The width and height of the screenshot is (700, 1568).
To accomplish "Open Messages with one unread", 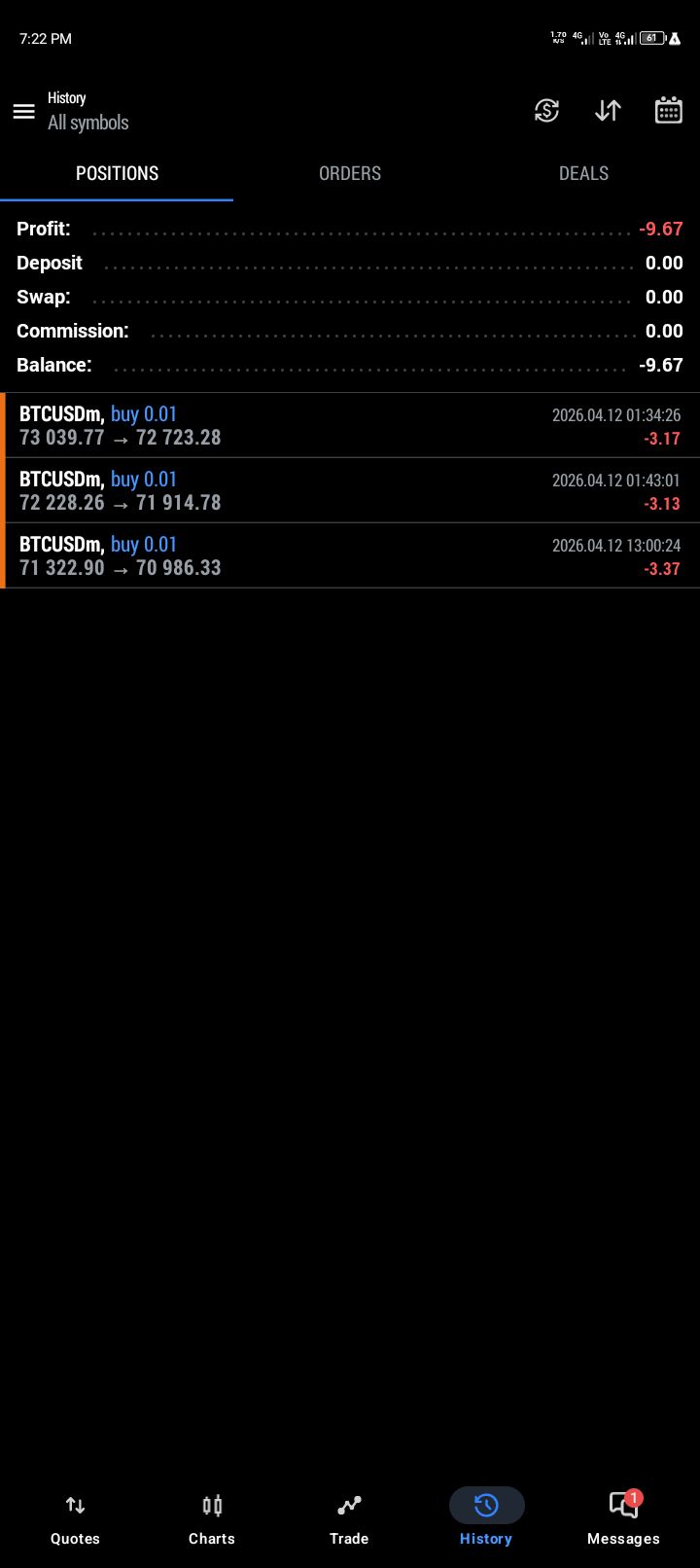I will 623,1519.
